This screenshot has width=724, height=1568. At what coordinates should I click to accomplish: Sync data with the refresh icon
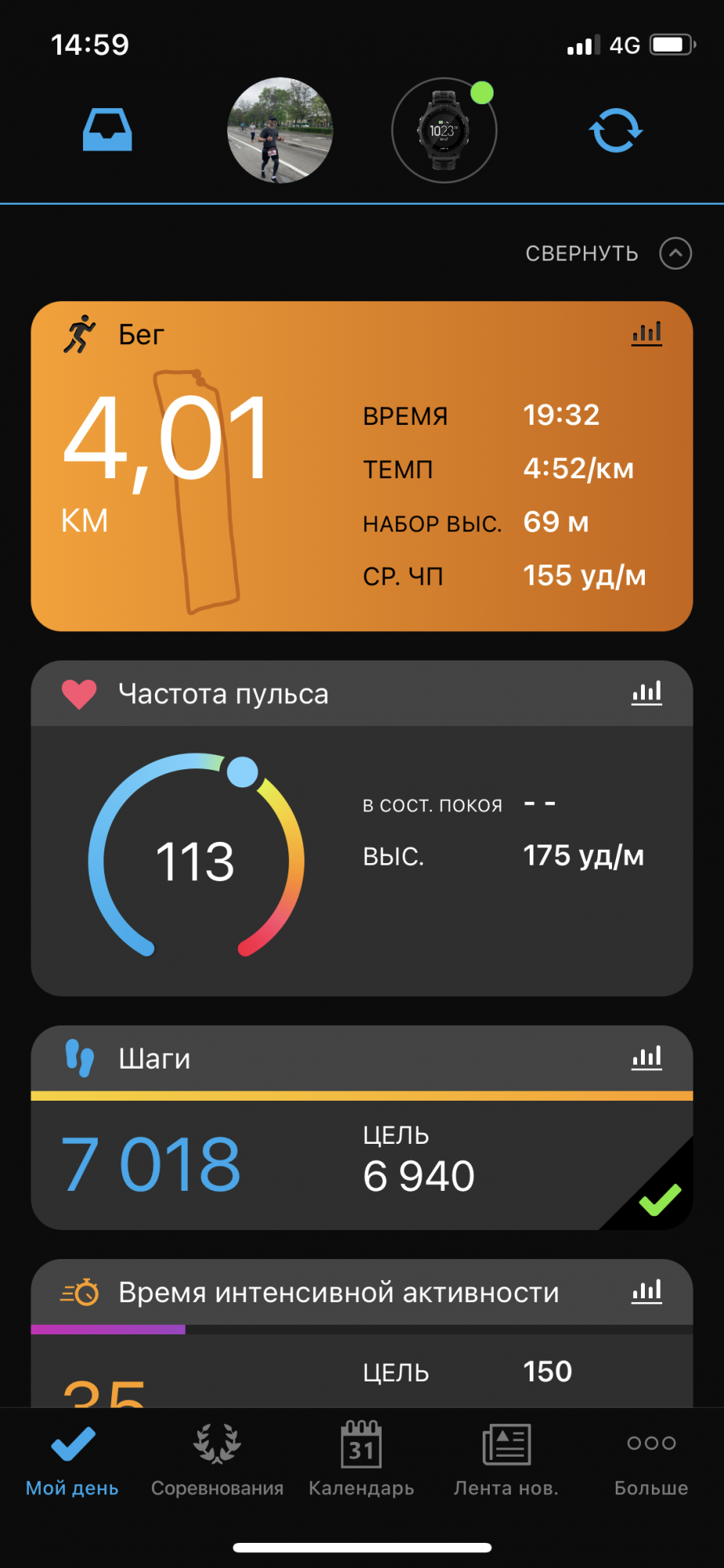(x=616, y=130)
